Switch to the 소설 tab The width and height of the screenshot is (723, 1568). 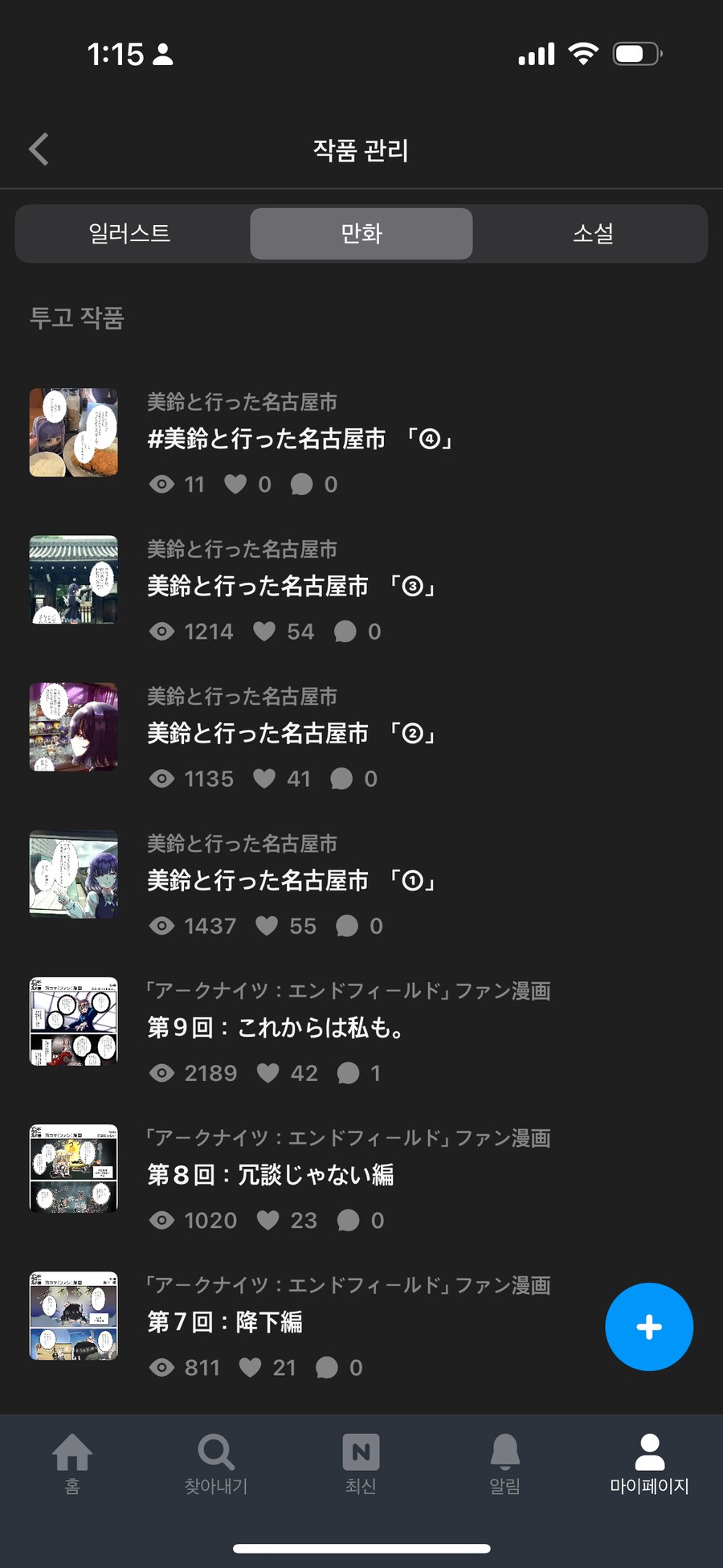click(x=593, y=234)
